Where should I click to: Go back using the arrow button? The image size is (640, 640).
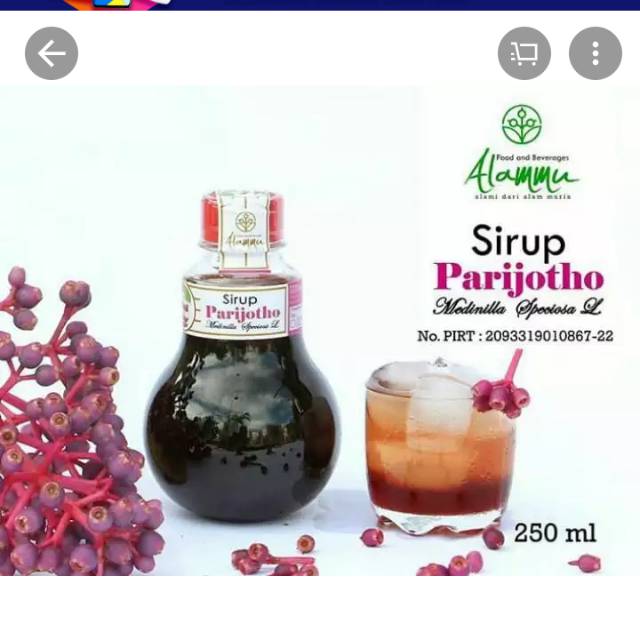[51, 53]
